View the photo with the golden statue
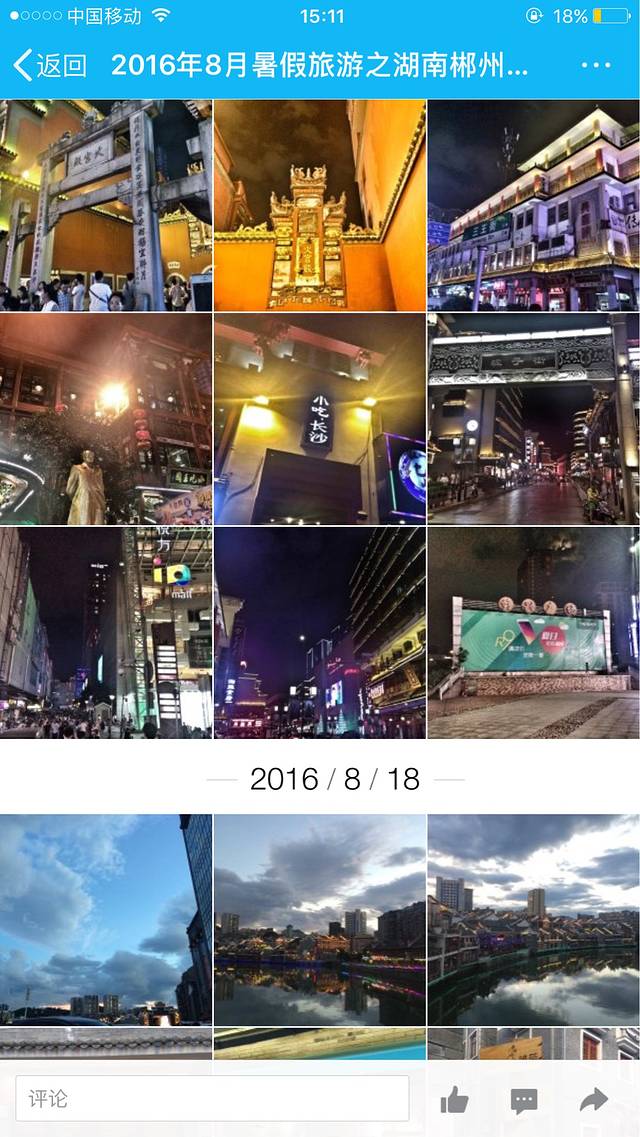Viewport: 640px width, 1137px height. [106, 419]
